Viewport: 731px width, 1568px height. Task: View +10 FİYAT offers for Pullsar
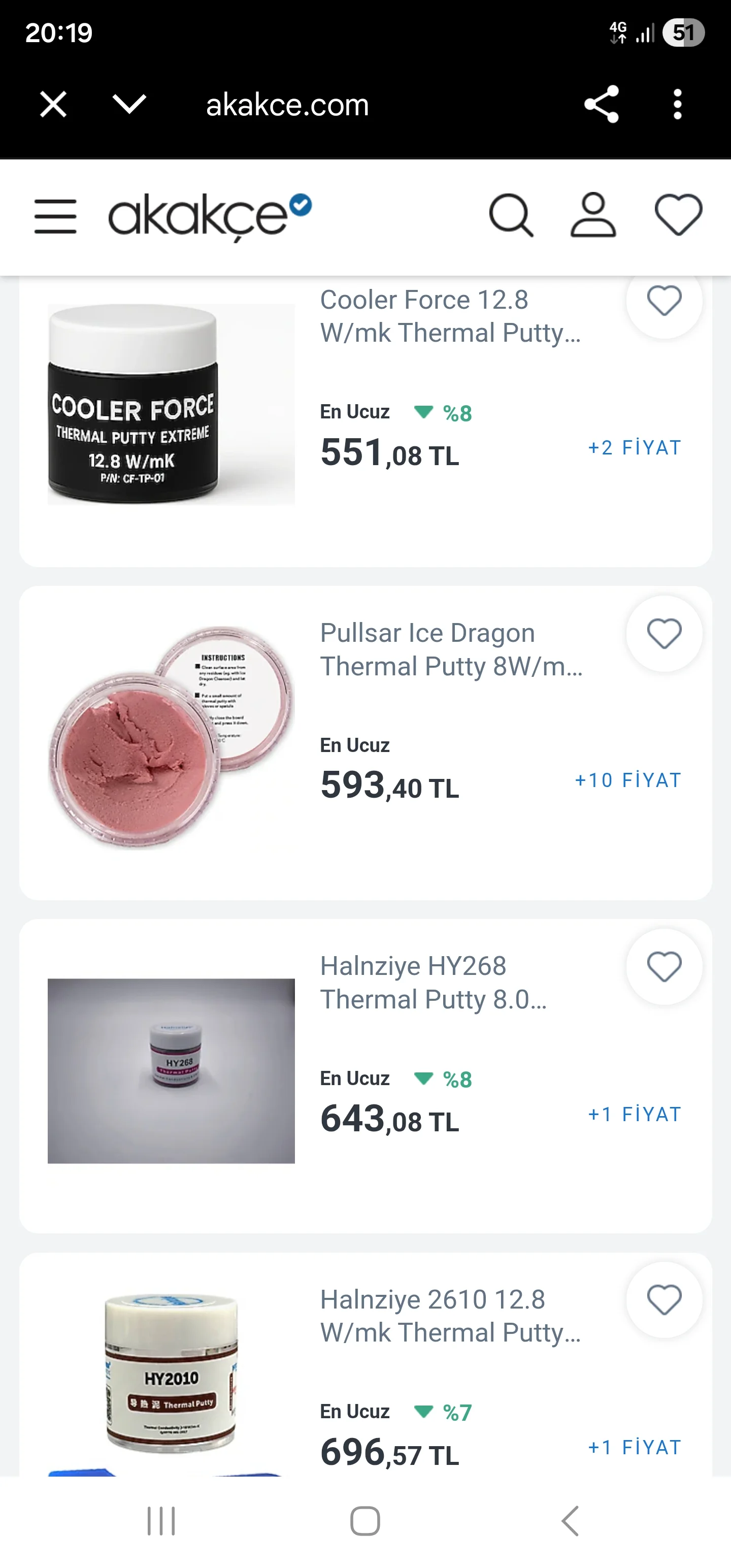[x=627, y=780]
